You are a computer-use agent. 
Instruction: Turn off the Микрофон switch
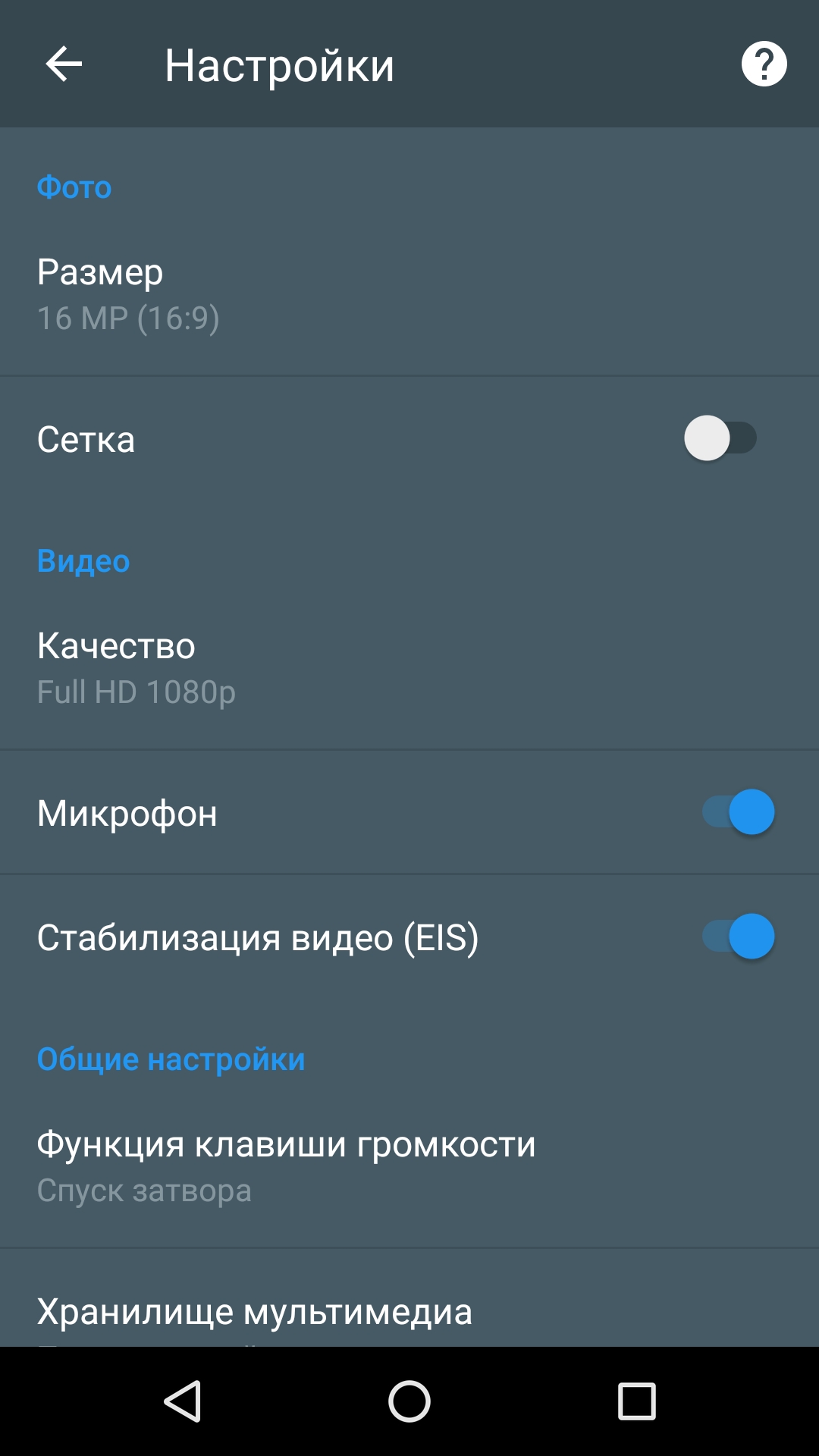(x=738, y=812)
